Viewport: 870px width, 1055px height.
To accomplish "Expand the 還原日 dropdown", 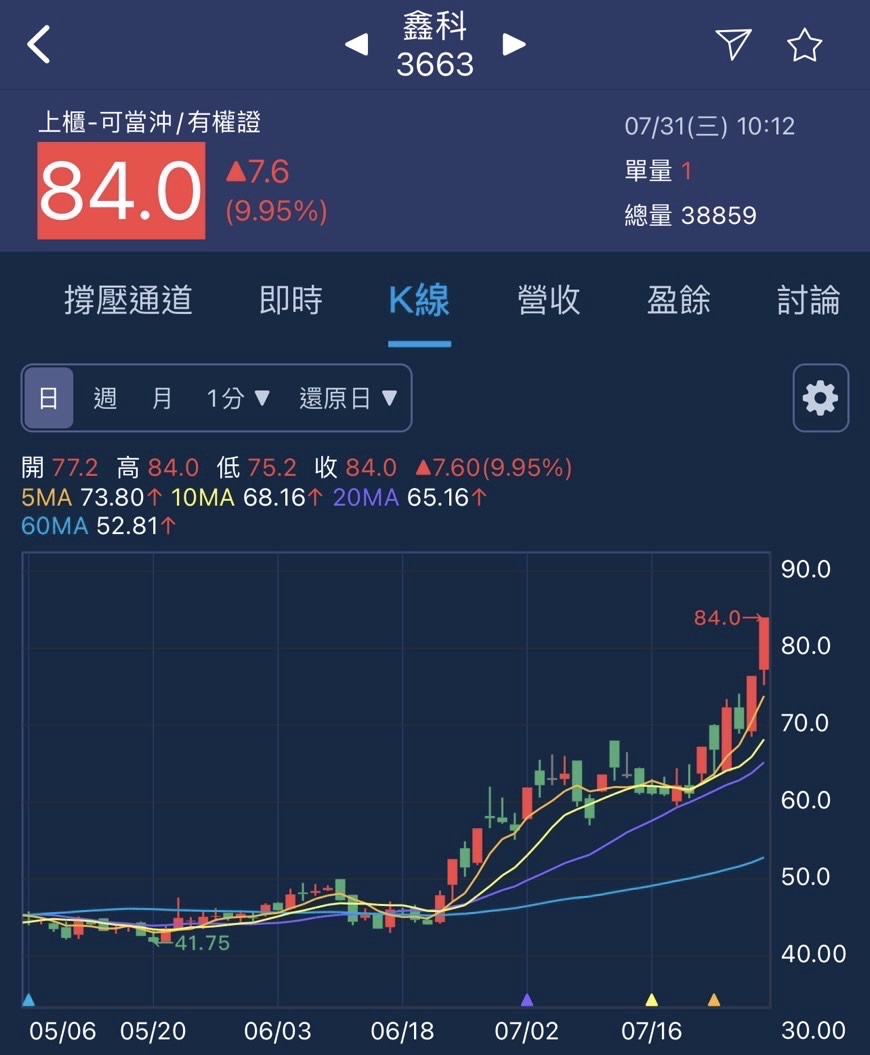I will [348, 398].
